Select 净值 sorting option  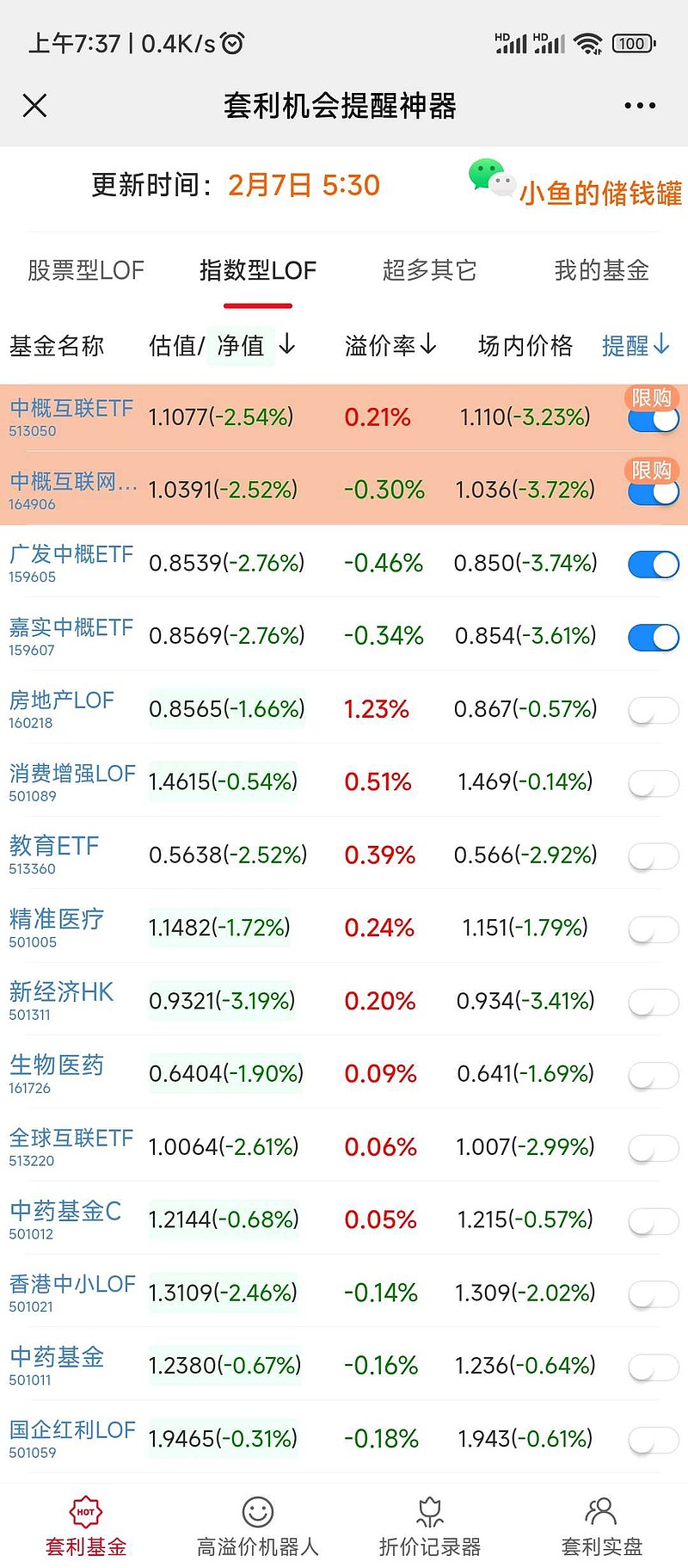tap(241, 345)
